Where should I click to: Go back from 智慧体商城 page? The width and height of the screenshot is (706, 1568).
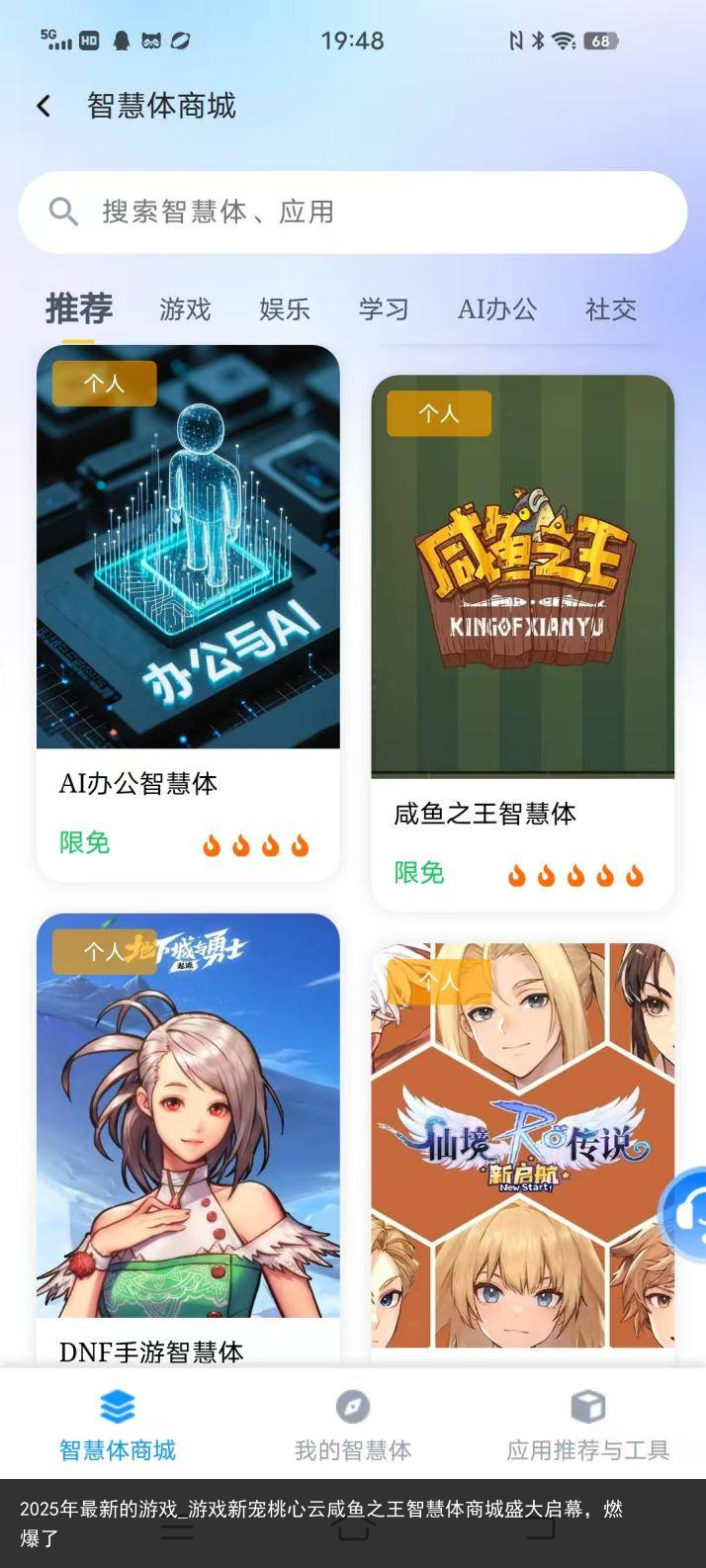pyautogui.click(x=44, y=106)
